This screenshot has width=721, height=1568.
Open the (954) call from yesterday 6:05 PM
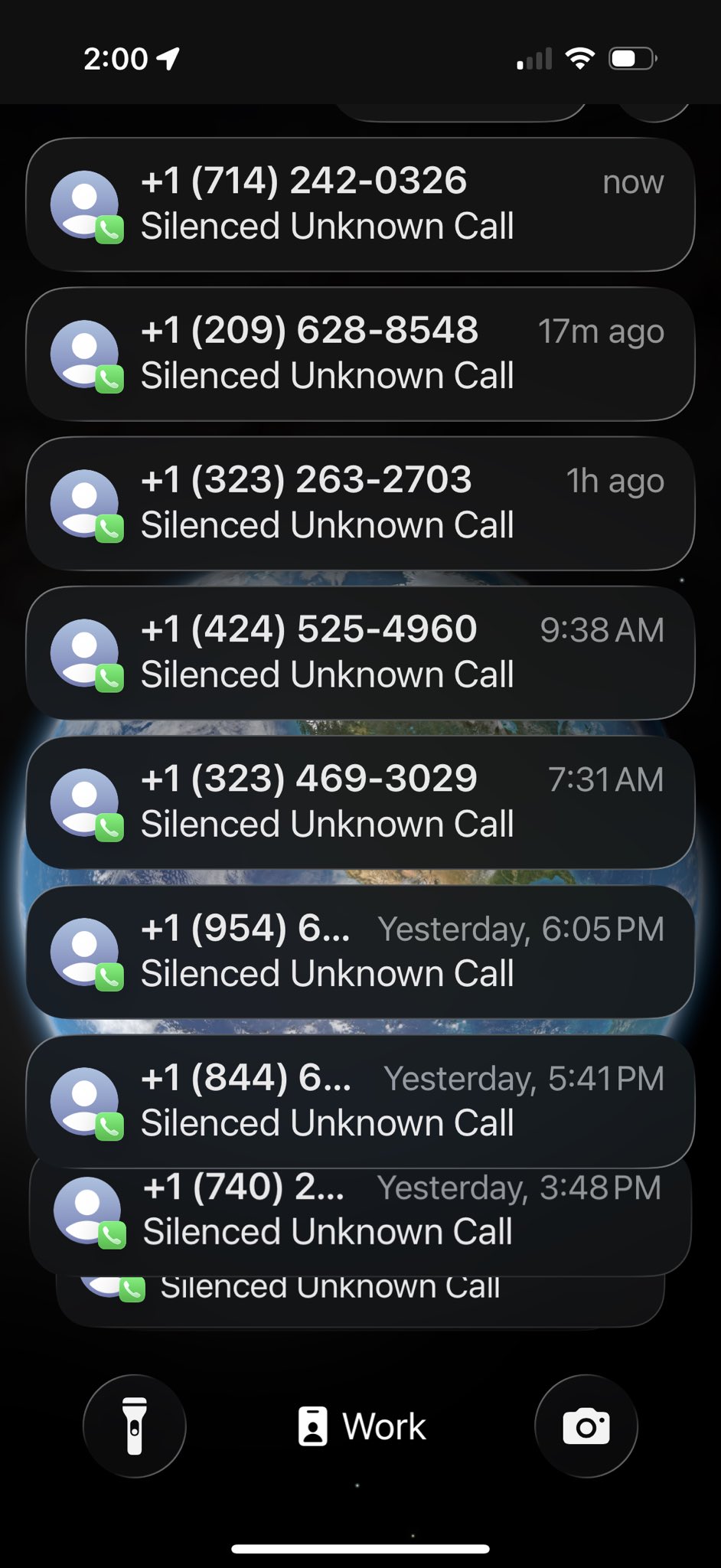pyautogui.click(x=360, y=952)
